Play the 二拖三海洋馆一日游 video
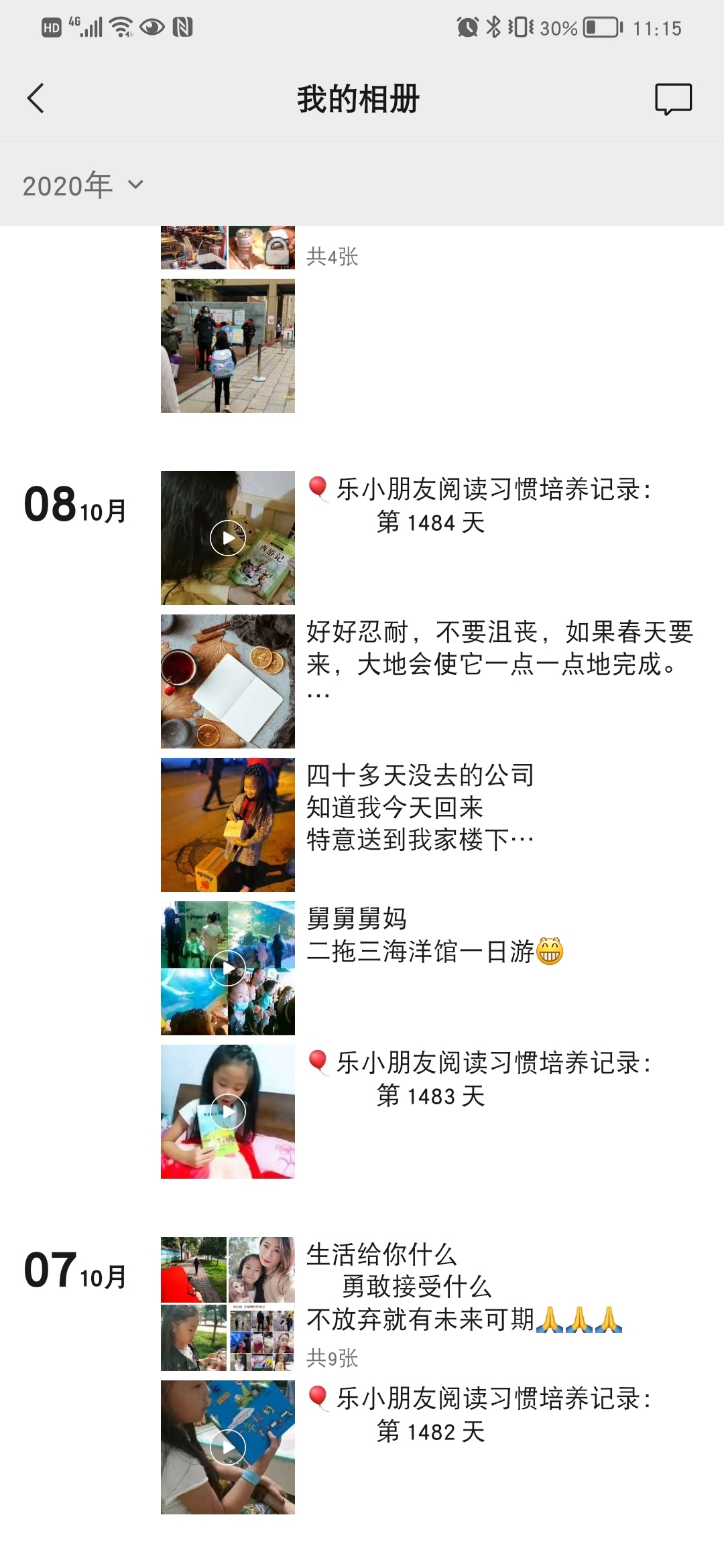The width and height of the screenshot is (724, 1568). [228, 968]
